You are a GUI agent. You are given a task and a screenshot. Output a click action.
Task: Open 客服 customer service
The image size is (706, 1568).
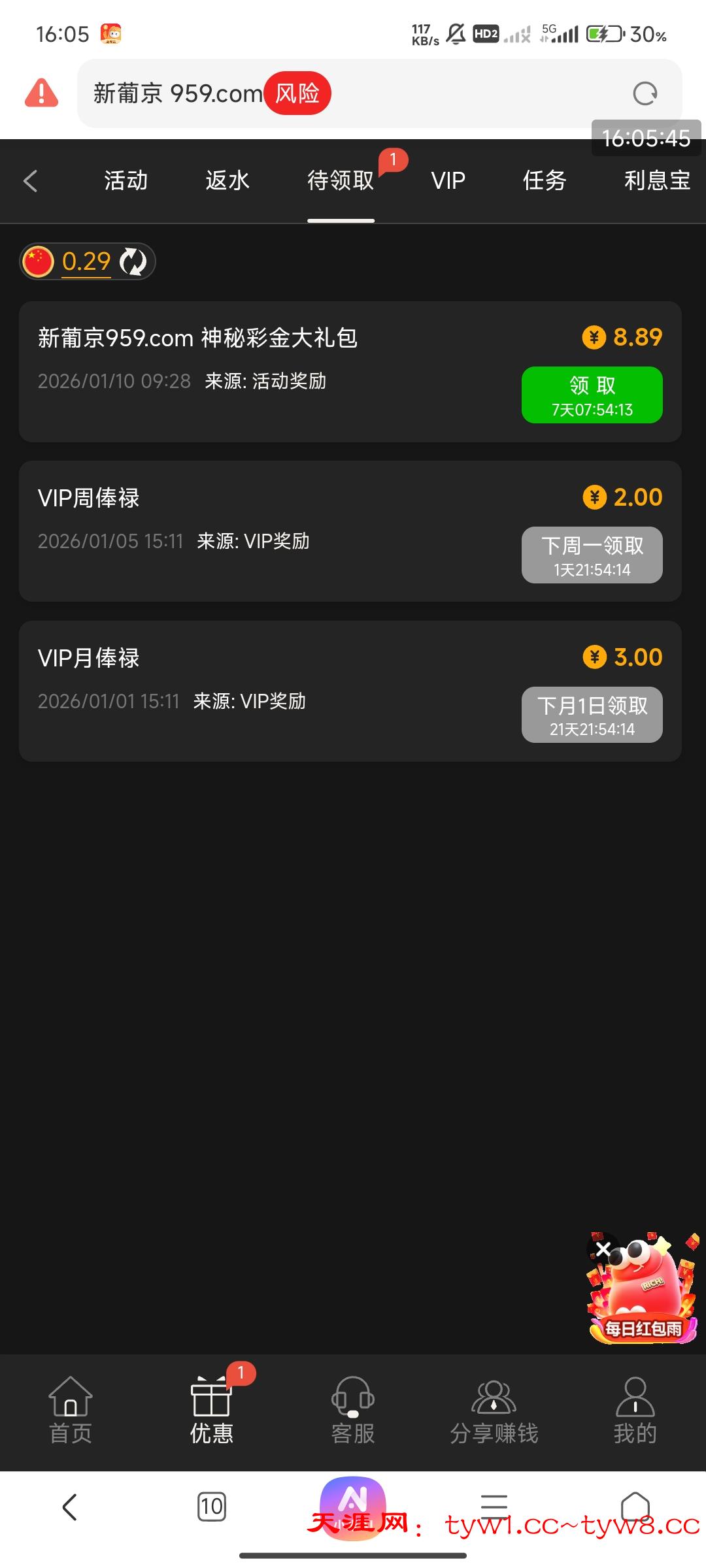tap(352, 1411)
